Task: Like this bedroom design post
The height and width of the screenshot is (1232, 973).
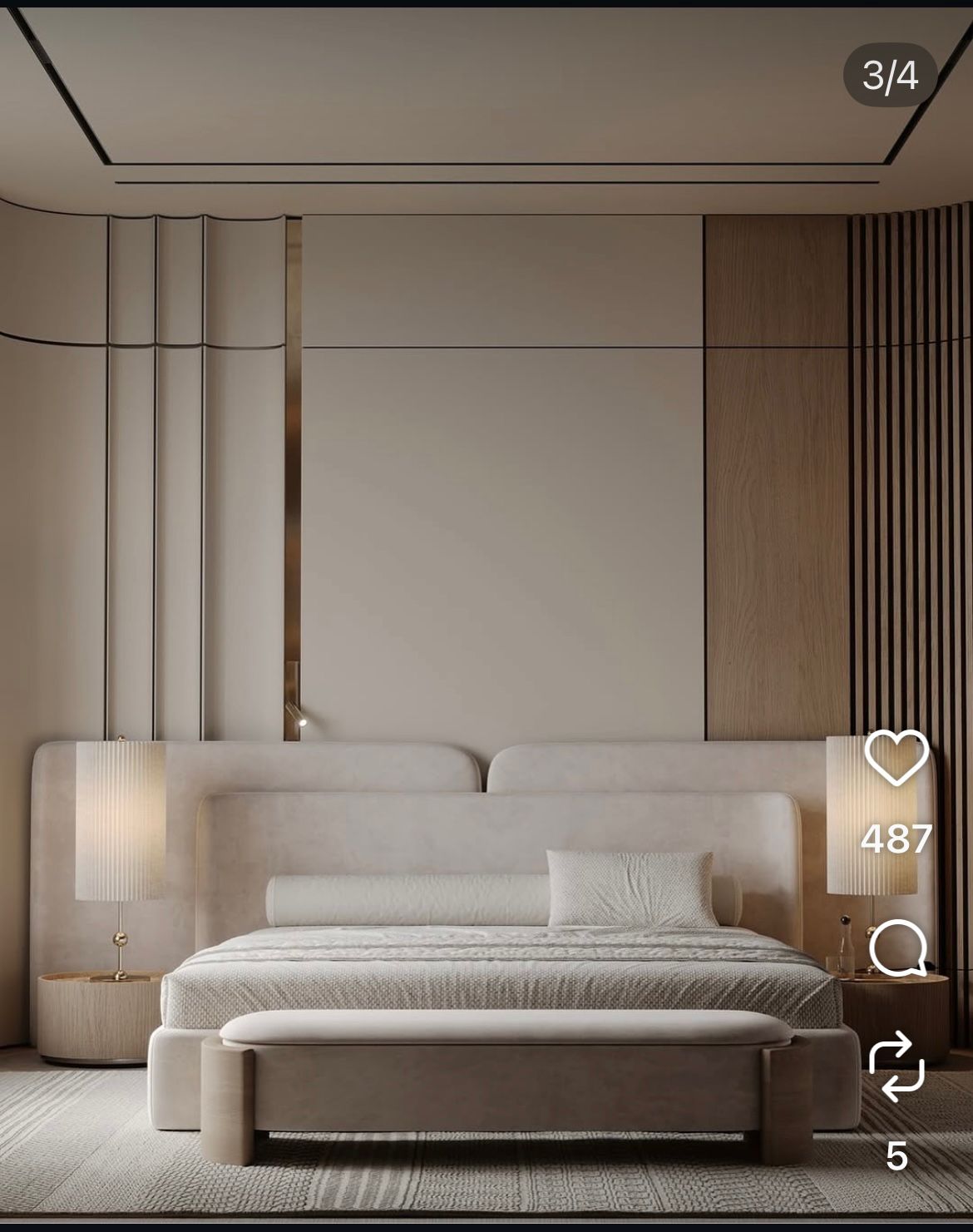Action: click(x=896, y=758)
